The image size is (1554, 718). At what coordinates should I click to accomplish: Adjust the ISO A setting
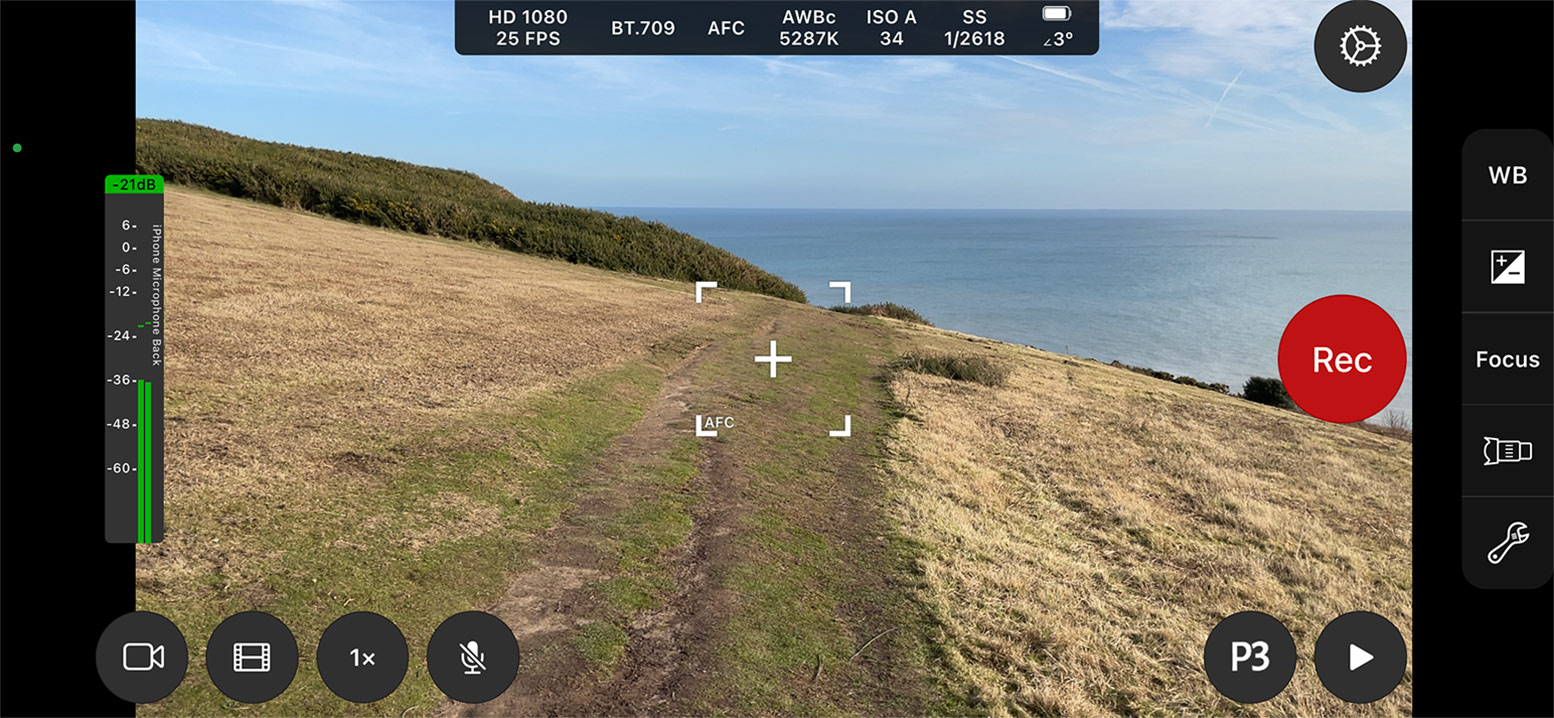(x=891, y=28)
